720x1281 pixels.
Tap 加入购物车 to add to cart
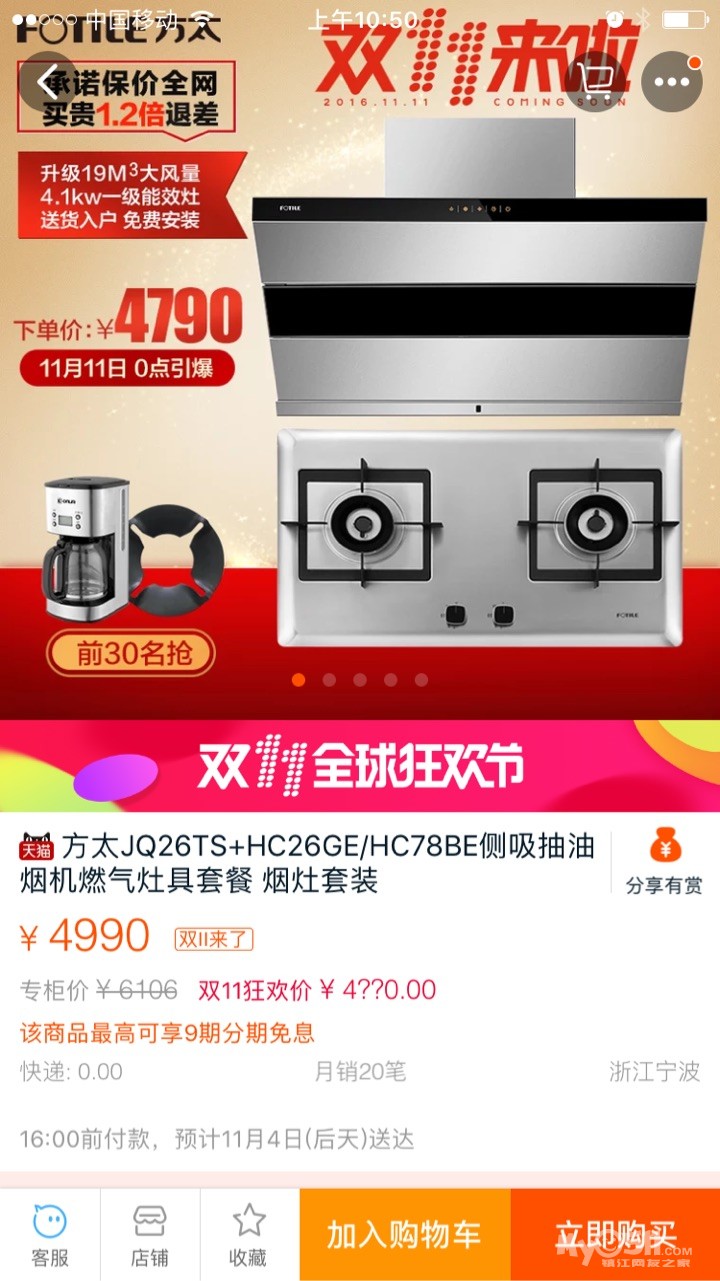[x=404, y=1235]
